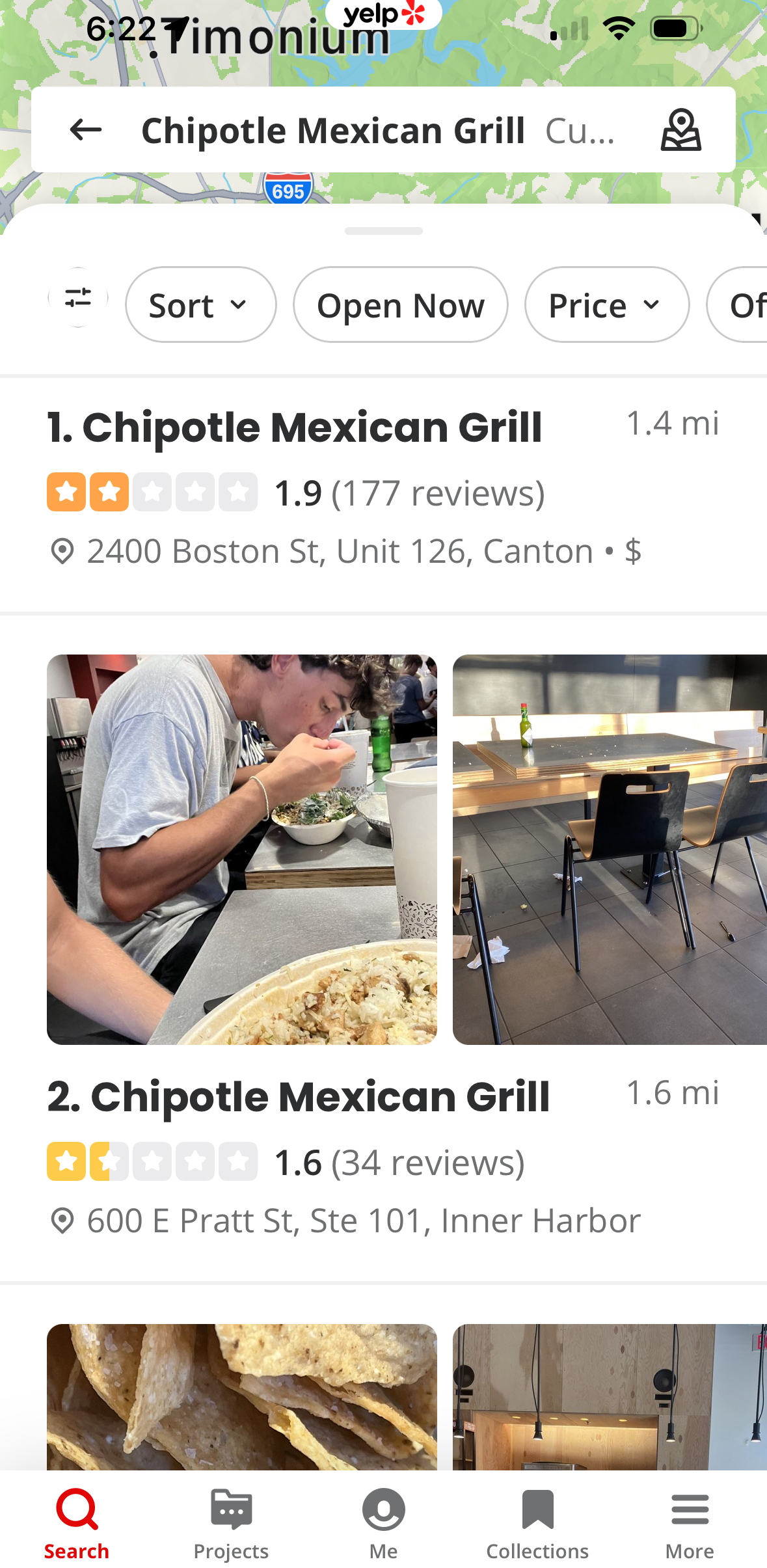
Task: Switch to the Collections tab
Action: pyautogui.click(x=537, y=1522)
